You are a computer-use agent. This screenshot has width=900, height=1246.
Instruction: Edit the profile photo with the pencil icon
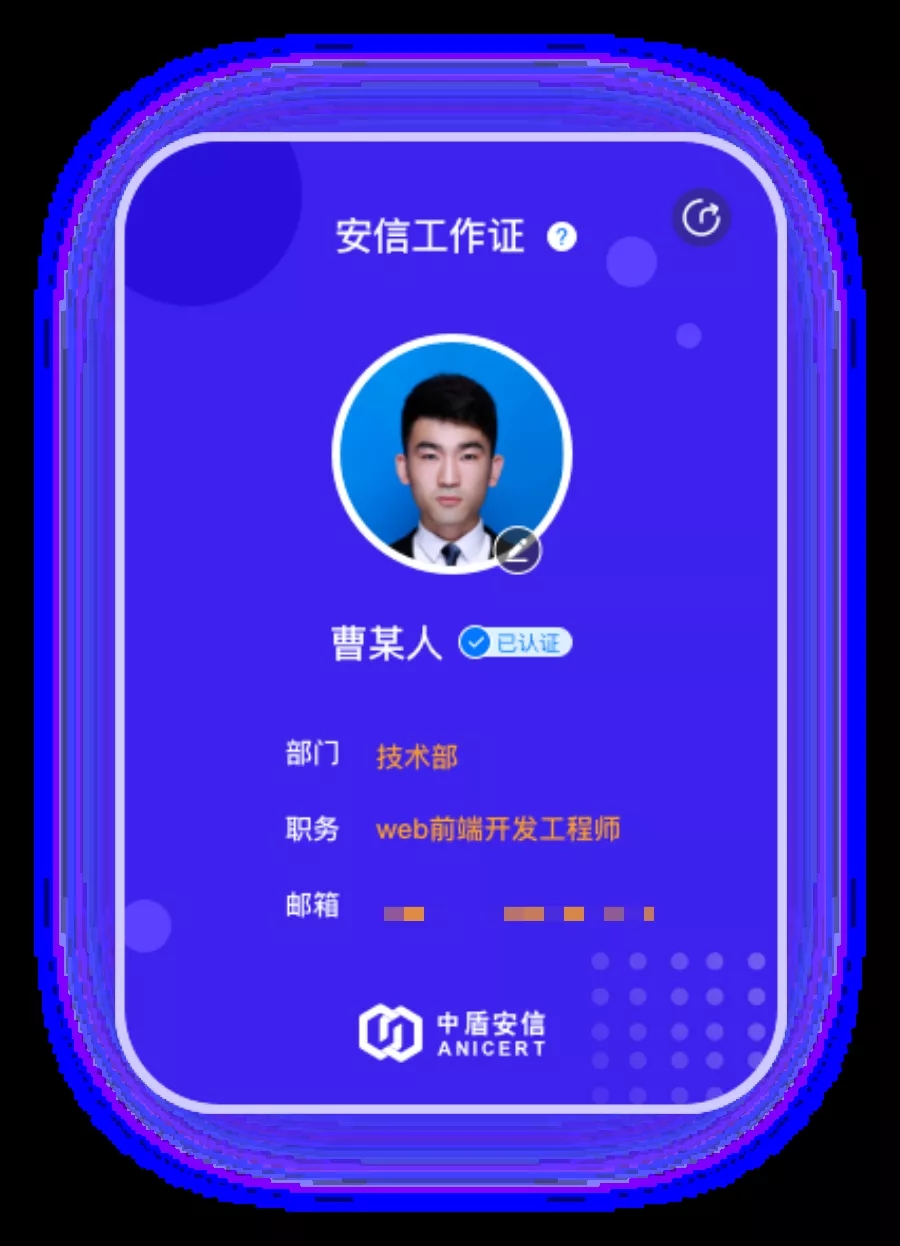518,550
